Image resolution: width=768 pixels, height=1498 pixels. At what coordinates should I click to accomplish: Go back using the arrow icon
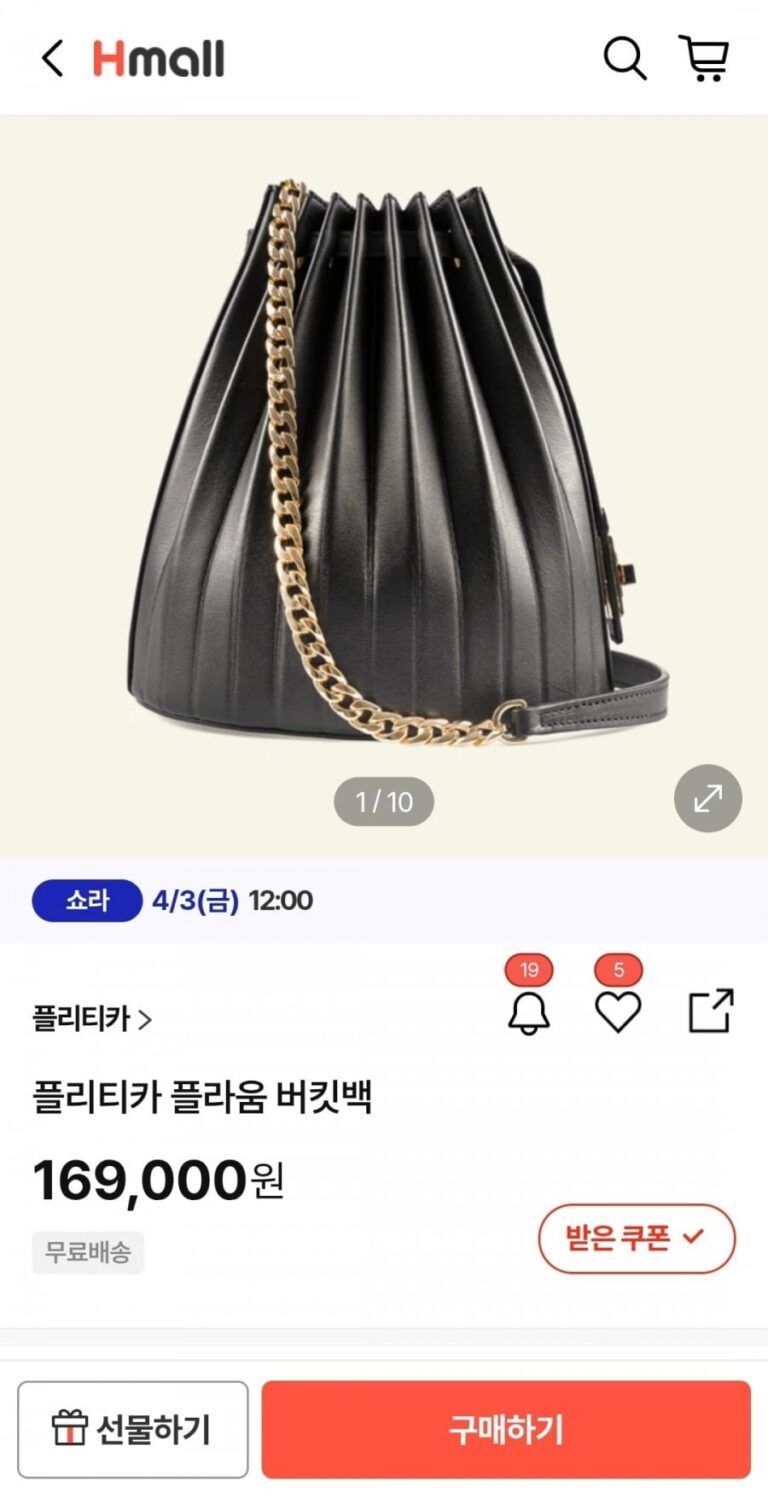tap(52, 59)
